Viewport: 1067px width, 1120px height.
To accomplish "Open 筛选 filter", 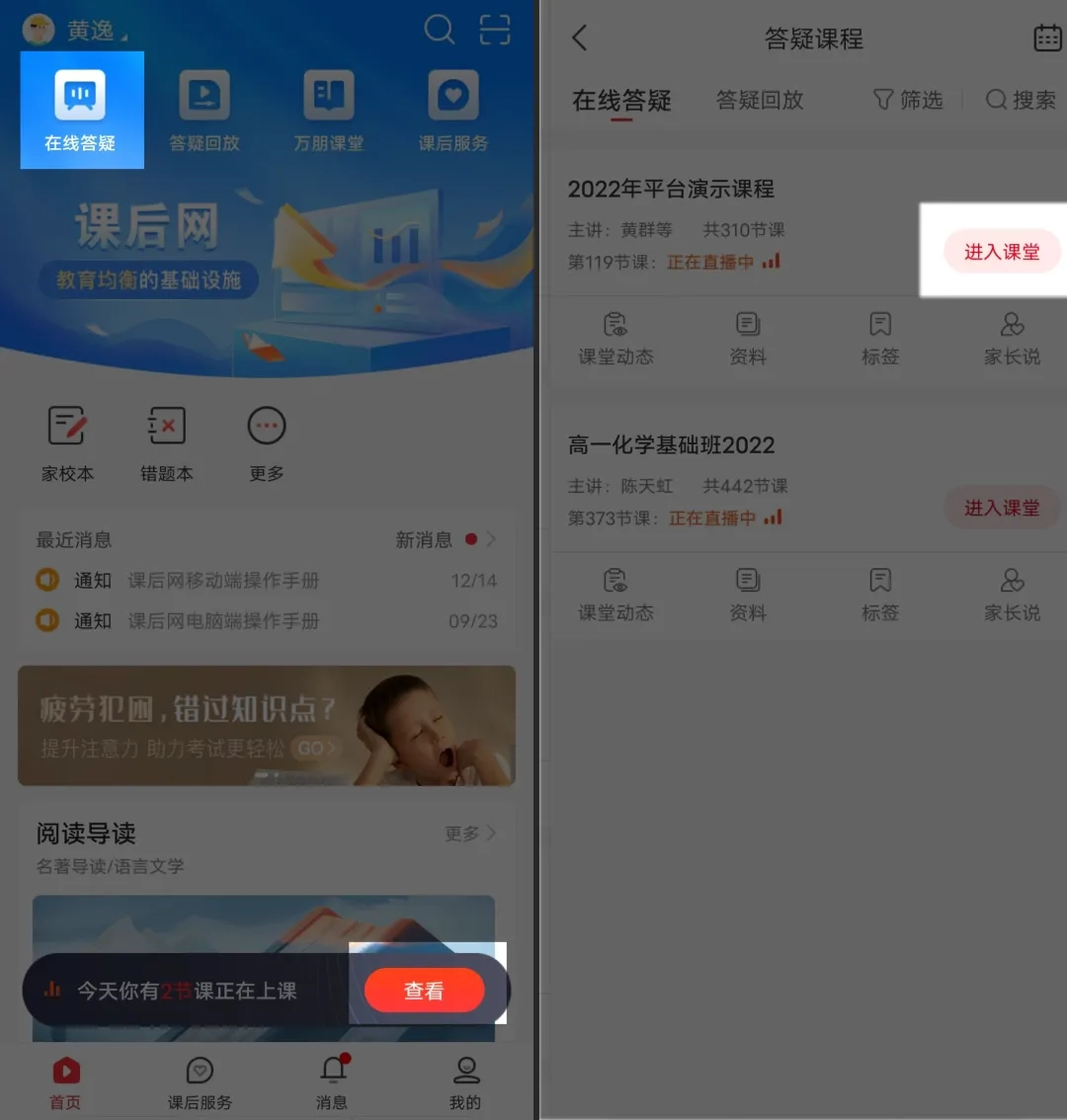I will 908,100.
